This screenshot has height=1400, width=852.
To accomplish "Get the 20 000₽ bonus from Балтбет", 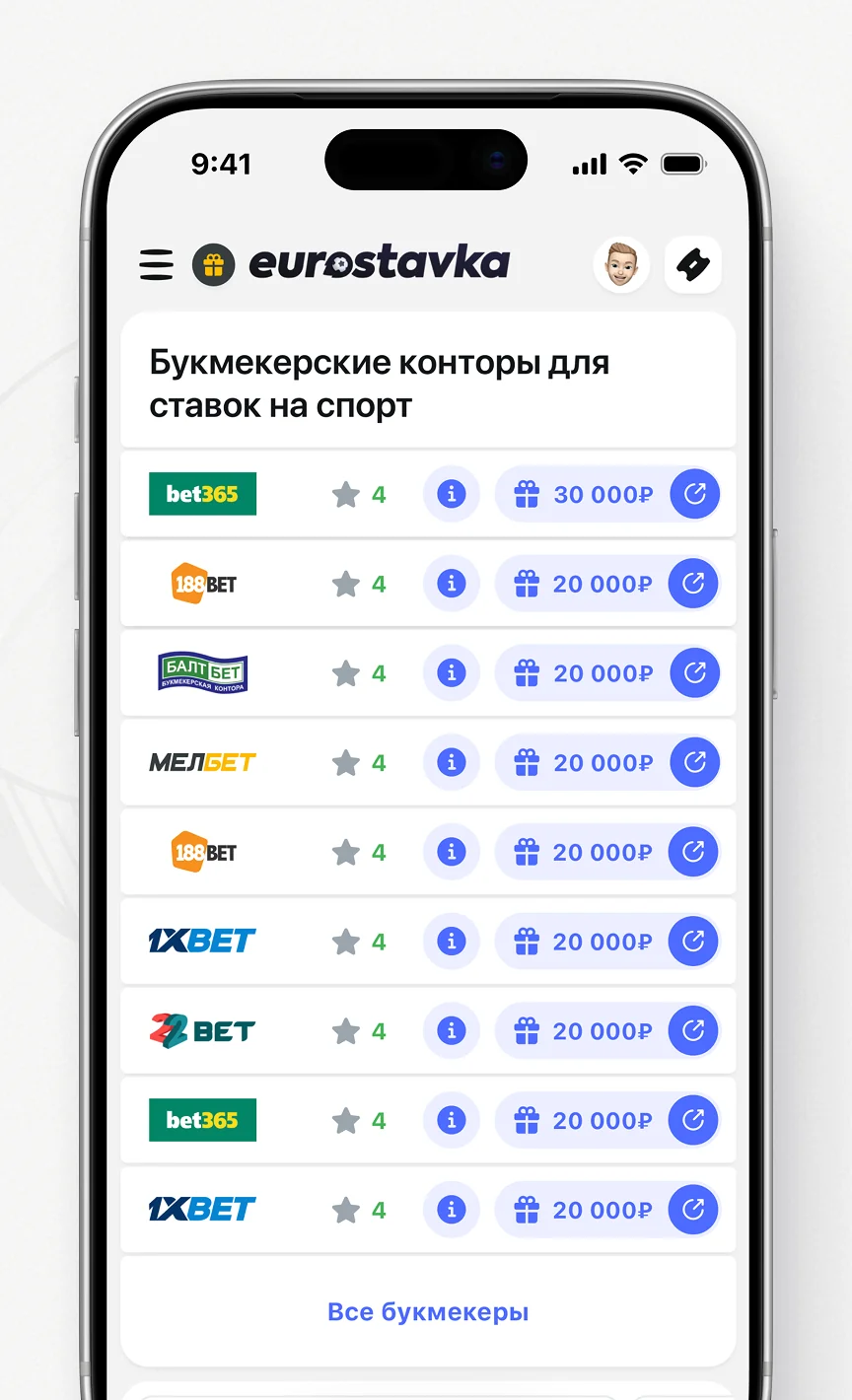I will coord(607,673).
